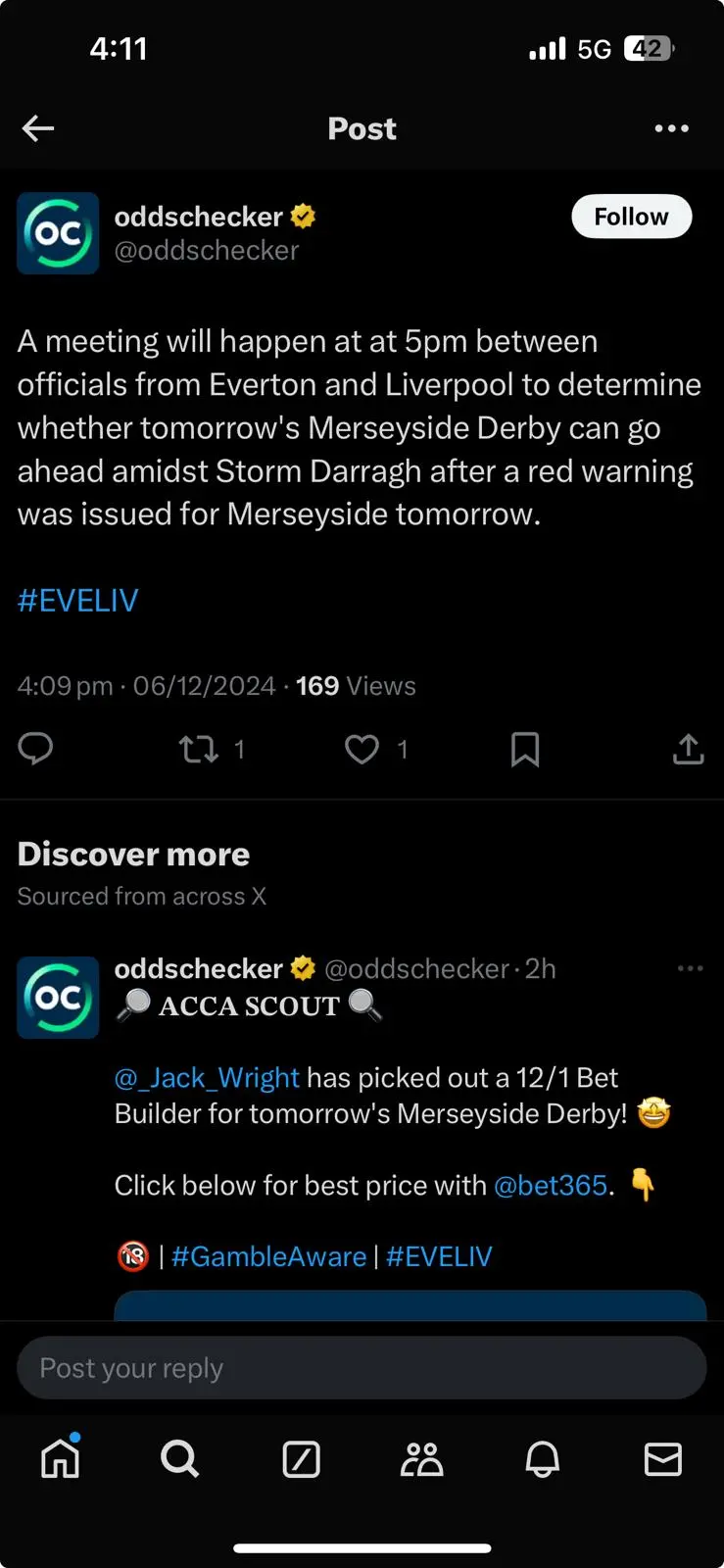Repost the Merseyside Derby meeting post
This screenshot has height=1568, width=724.
point(199,750)
